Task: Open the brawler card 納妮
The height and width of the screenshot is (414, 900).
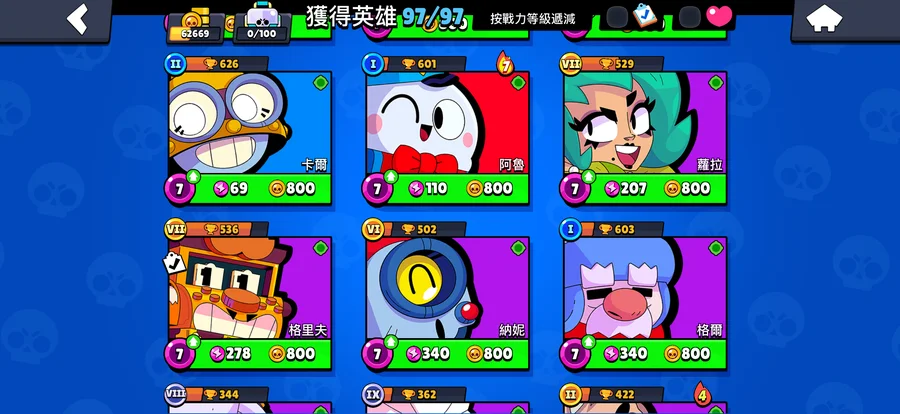Action: 447,288
